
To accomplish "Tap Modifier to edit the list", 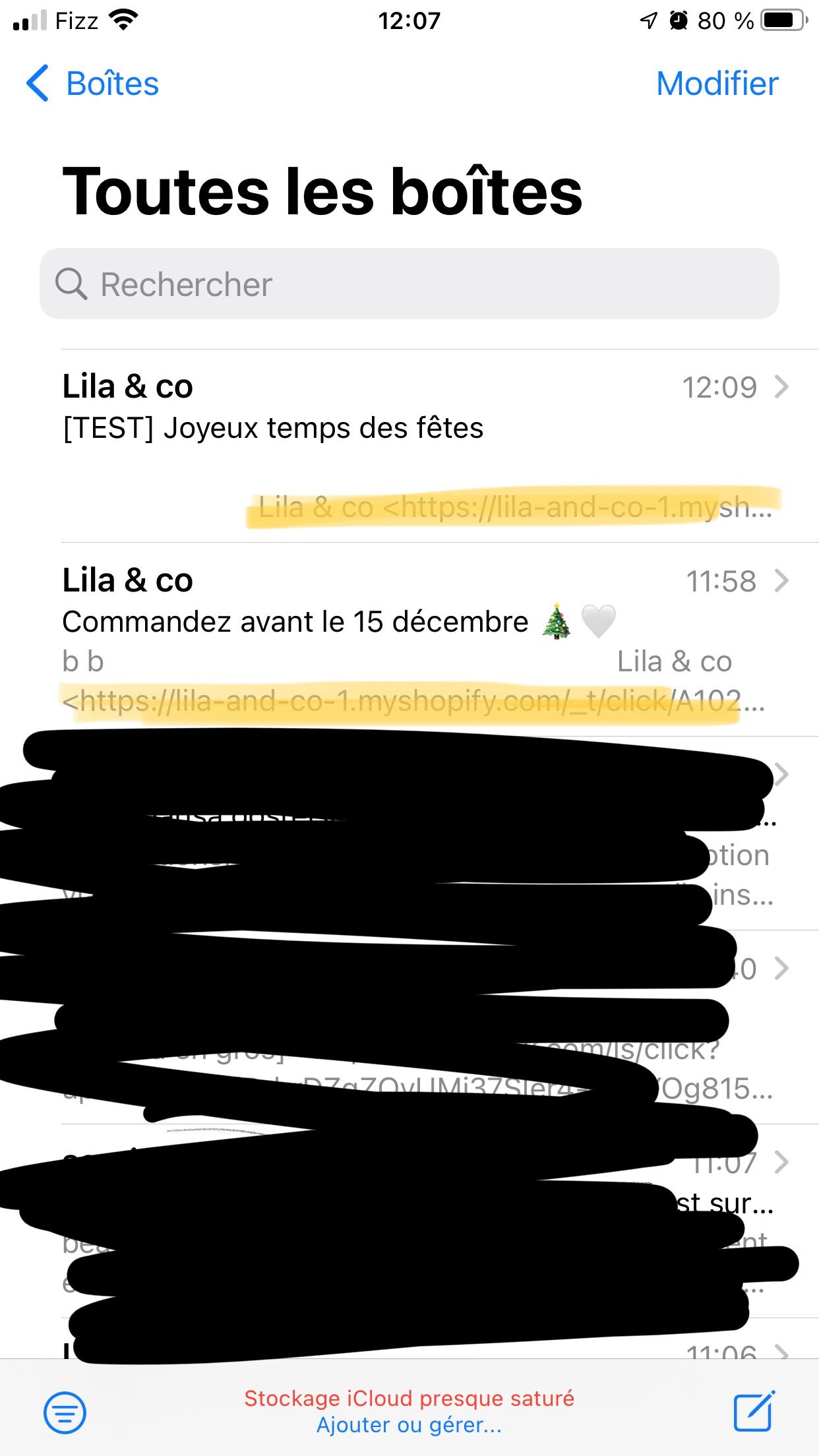I will [x=717, y=84].
